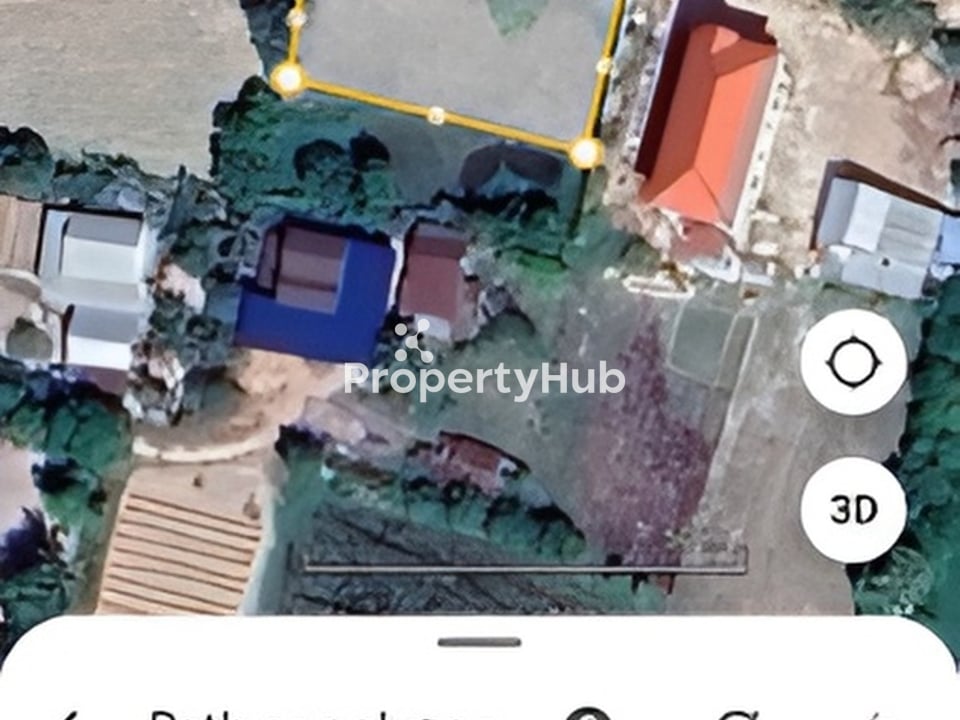Switch the map to 3D view
This screenshot has height=720, width=960.
(853, 510)
